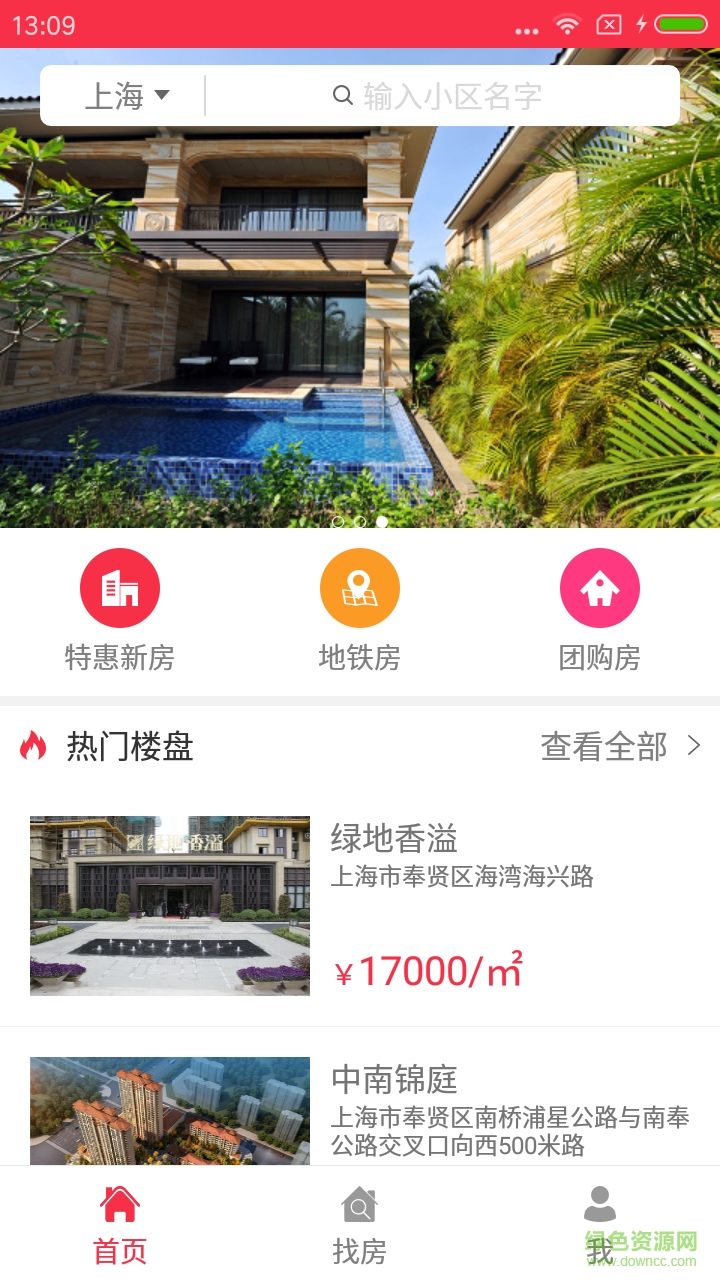This screenshot has height=1280, width=720.
Task: Select the red home icon in bottom navigation
Action: tap(119, 1206)
